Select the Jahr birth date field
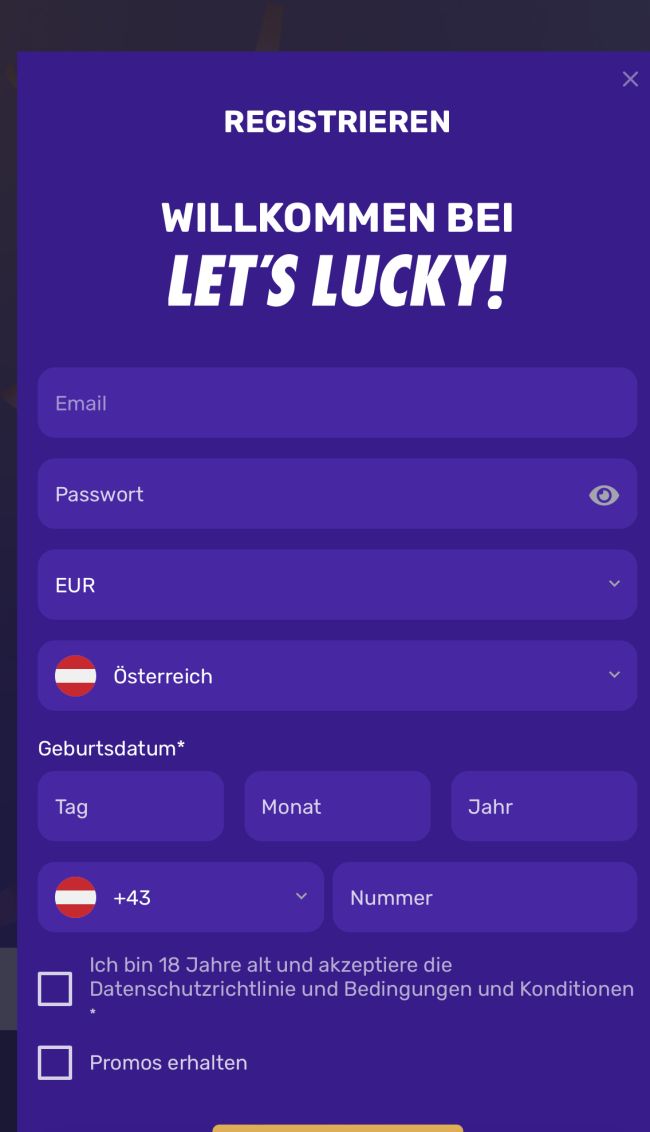The image size is (650, 1132). coord(543,806)
